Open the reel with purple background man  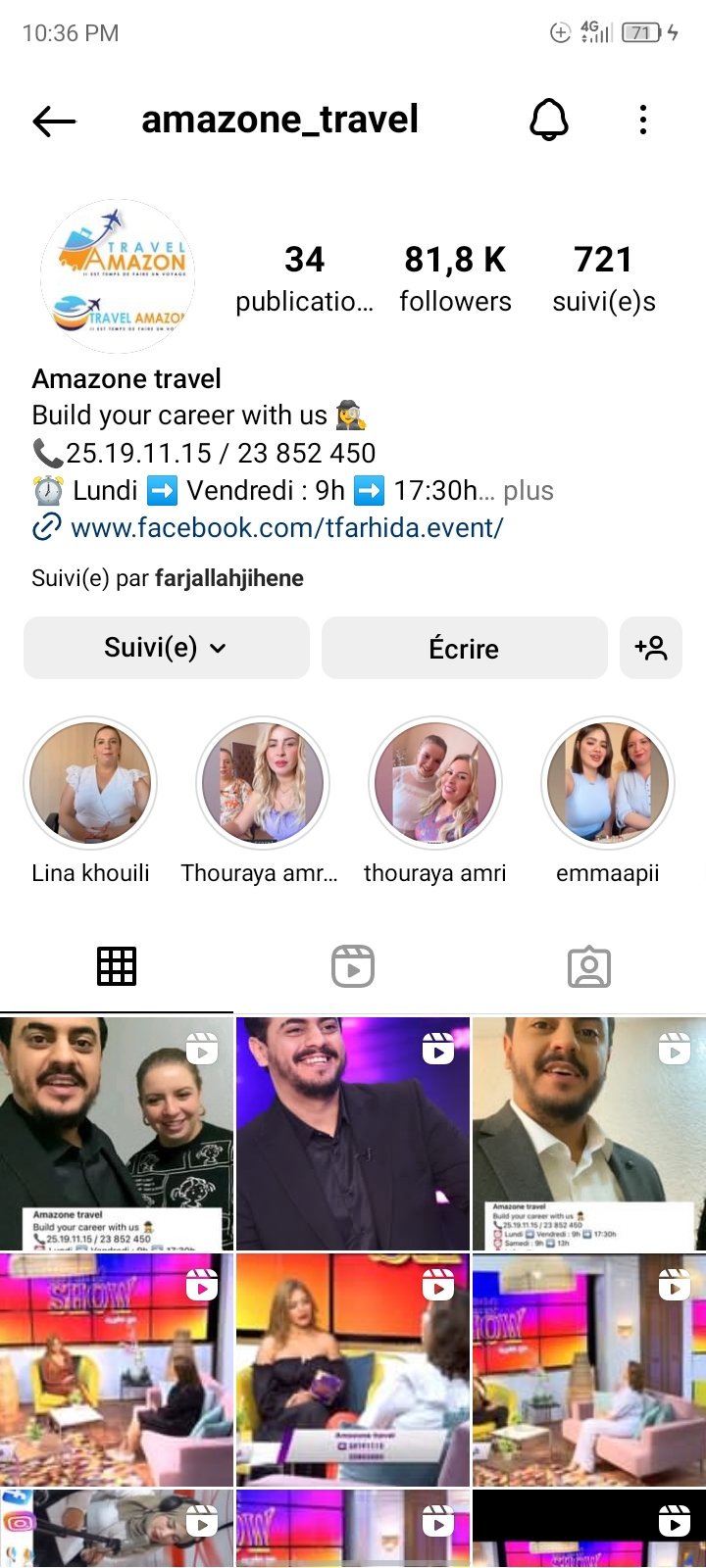point(353,1134)
